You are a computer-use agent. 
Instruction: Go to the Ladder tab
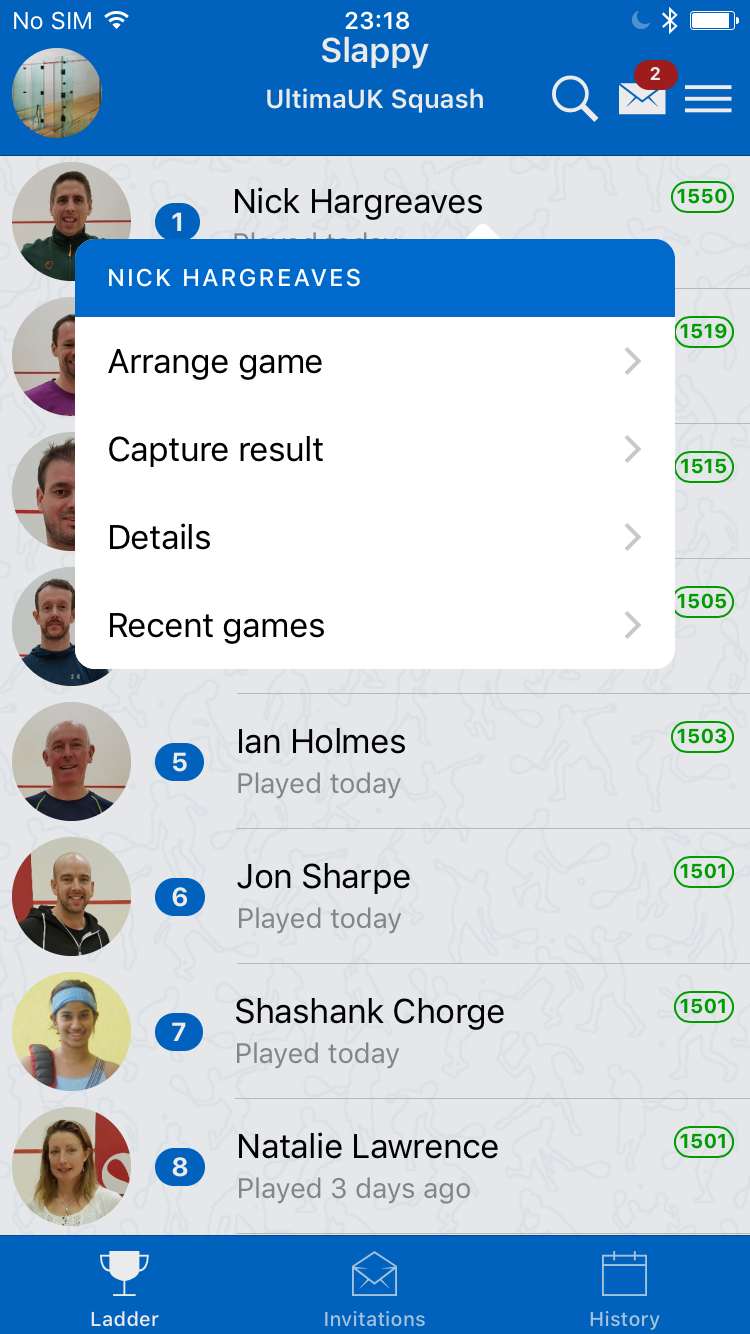pyautogui.click(x=124, y=1289)
